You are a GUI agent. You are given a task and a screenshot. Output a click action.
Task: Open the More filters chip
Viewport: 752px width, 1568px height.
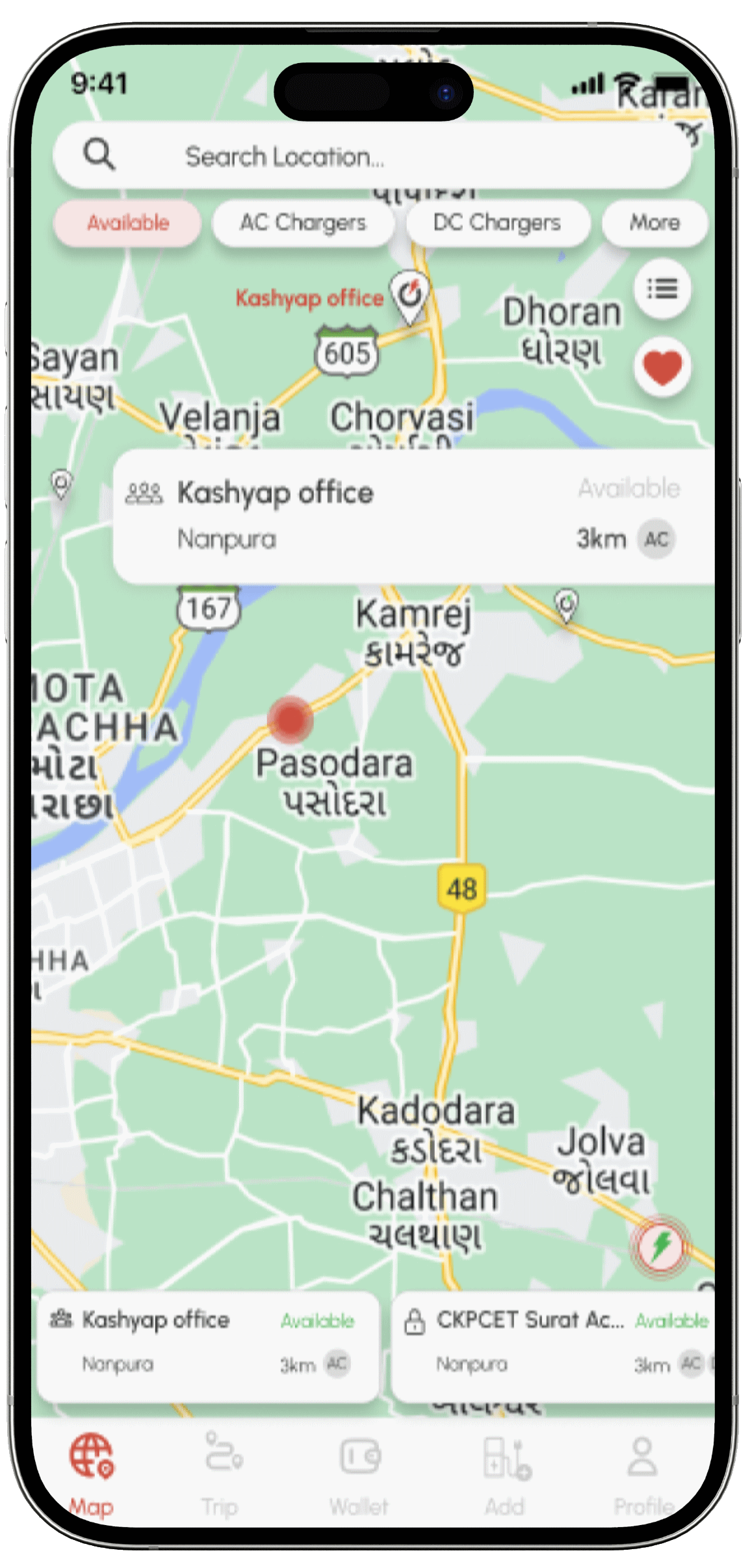click(654, 223)
